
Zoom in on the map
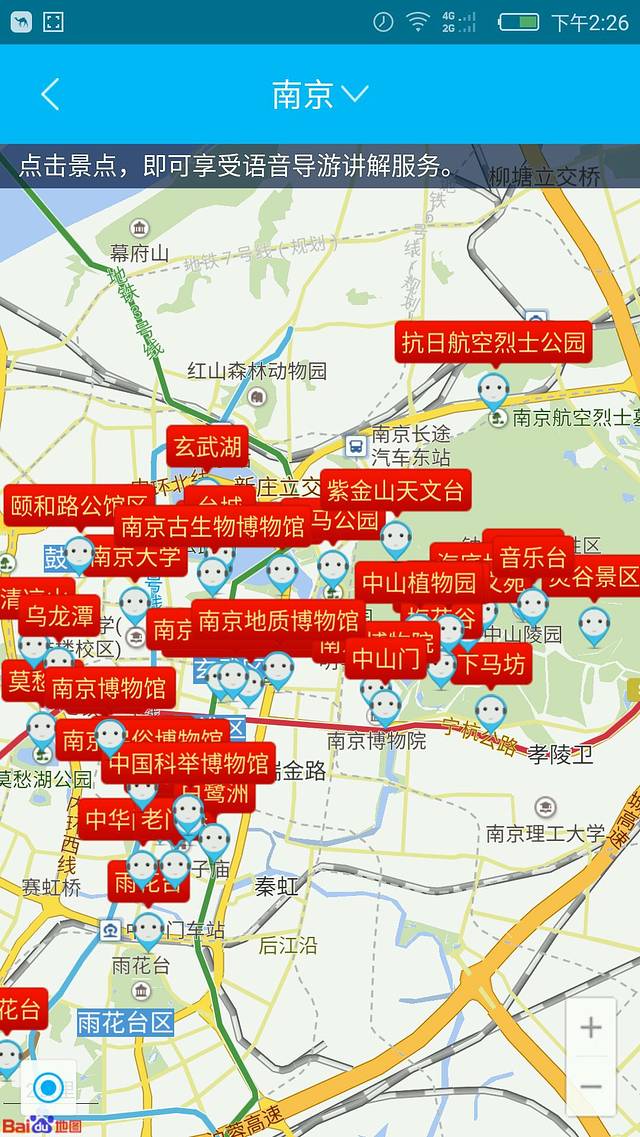pyautogui.click(x=591, y=1027)
